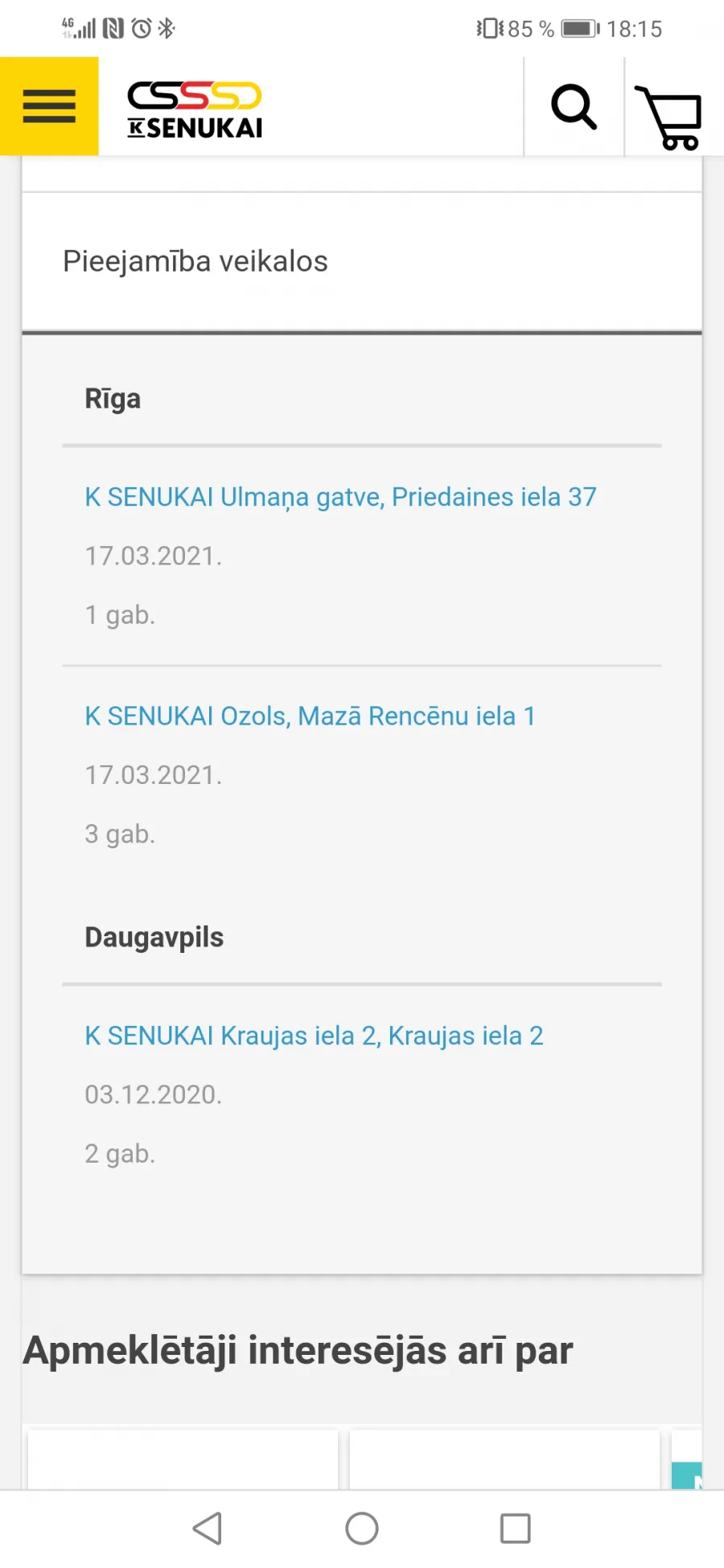Open K SENUKAI Ulmaņa gatve store link
Screen dimensions: 724x1568
pyautogui.click(x=340, y=498)
